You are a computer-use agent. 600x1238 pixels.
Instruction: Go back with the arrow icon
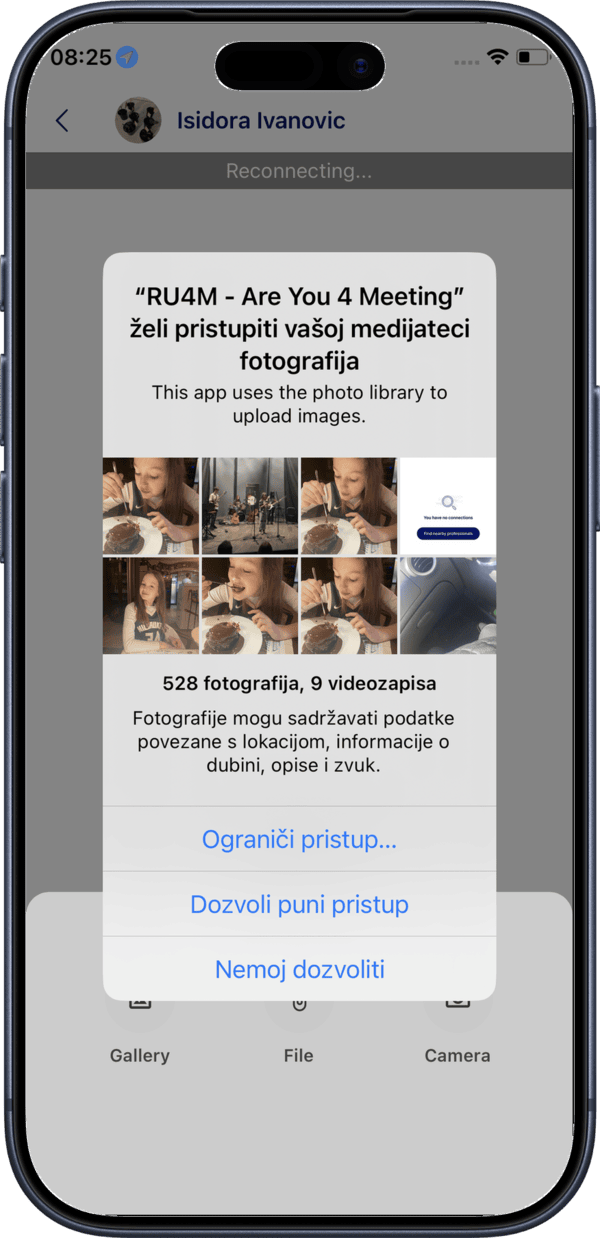point(62,121)
